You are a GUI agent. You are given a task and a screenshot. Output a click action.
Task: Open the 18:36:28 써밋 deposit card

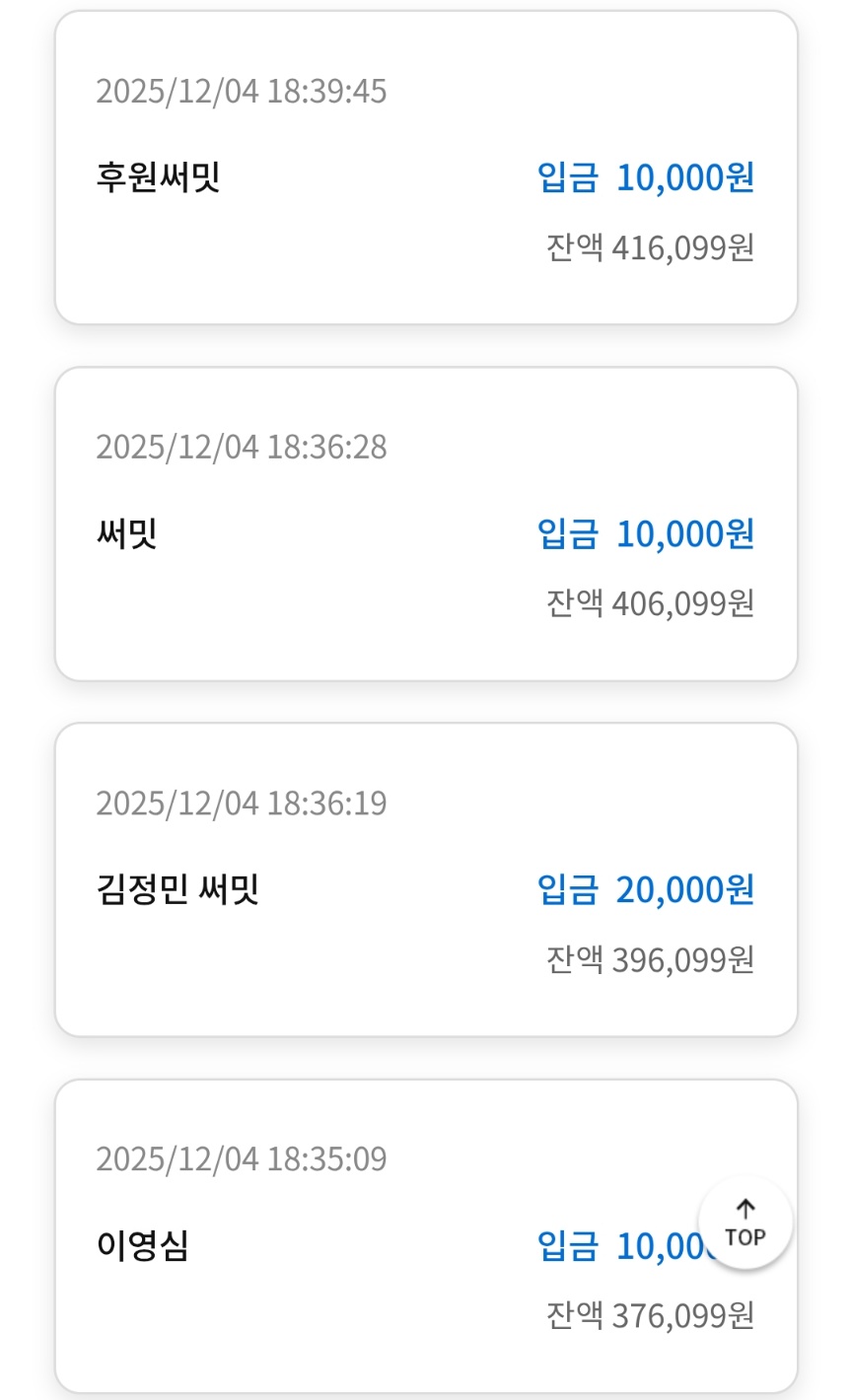coord(426,524)
